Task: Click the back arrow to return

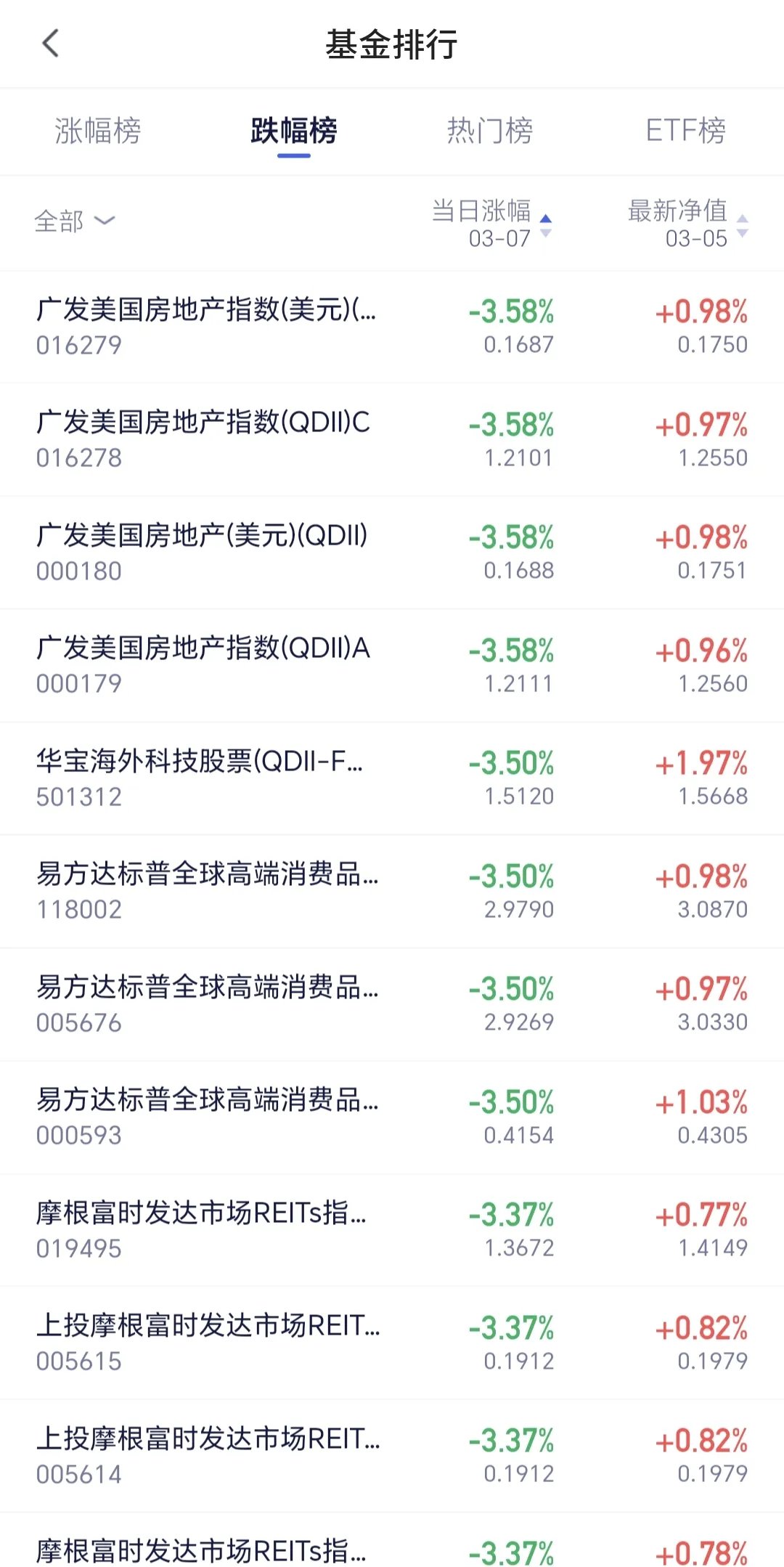Action: pyautogui.click(x=49, y=44)
